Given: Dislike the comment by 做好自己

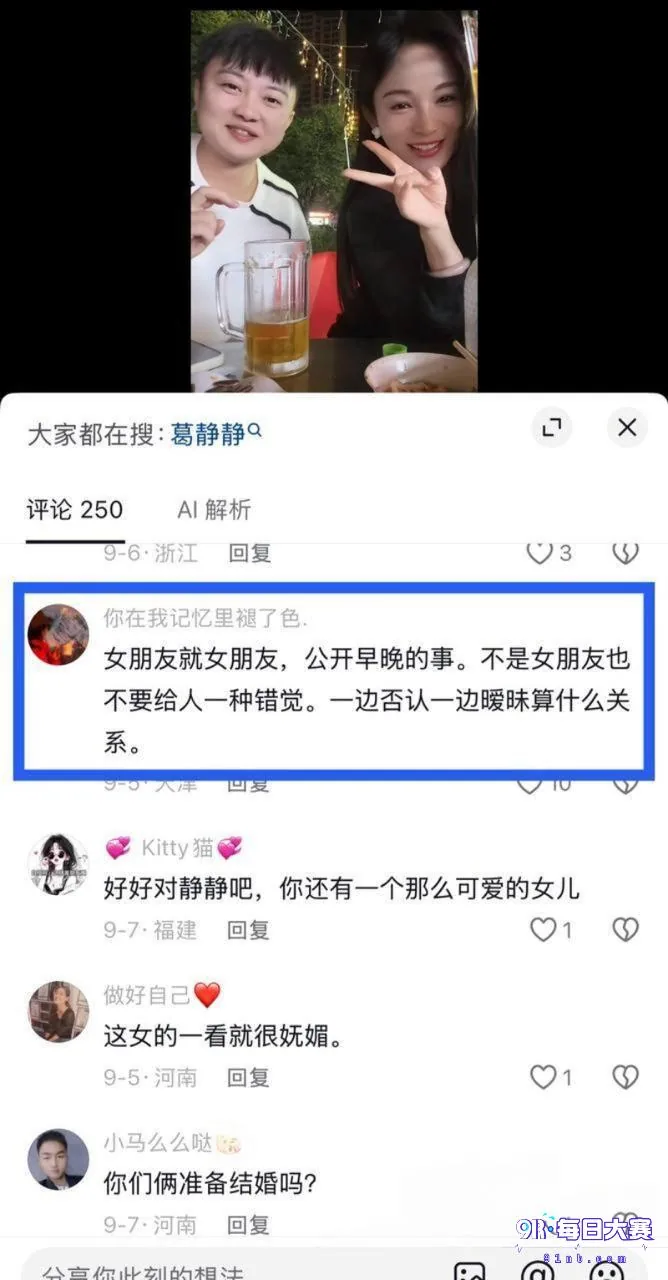Looking at the screenshot, I should click(625, 1077).
